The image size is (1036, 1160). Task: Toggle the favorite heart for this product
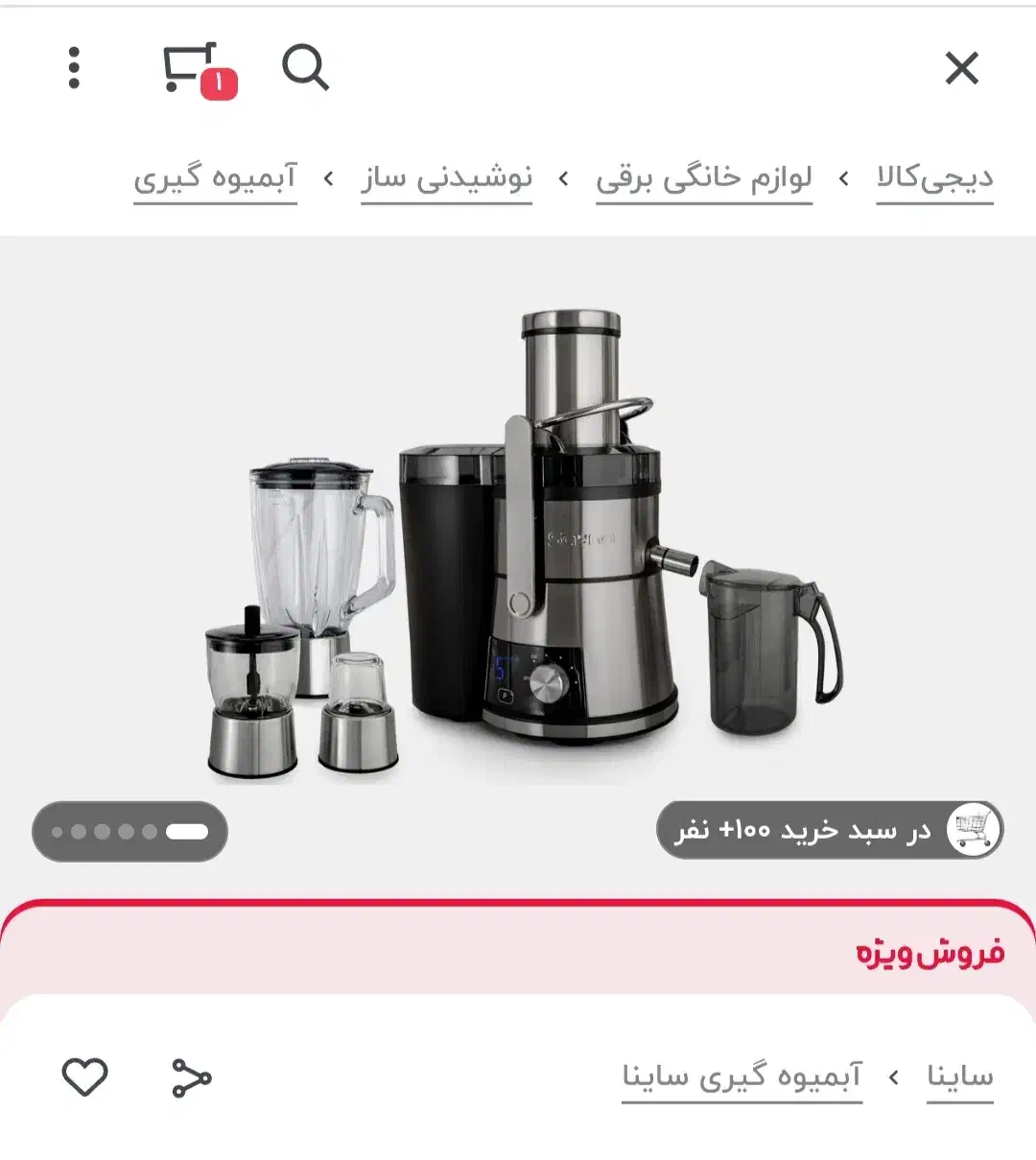(84, 1077)
